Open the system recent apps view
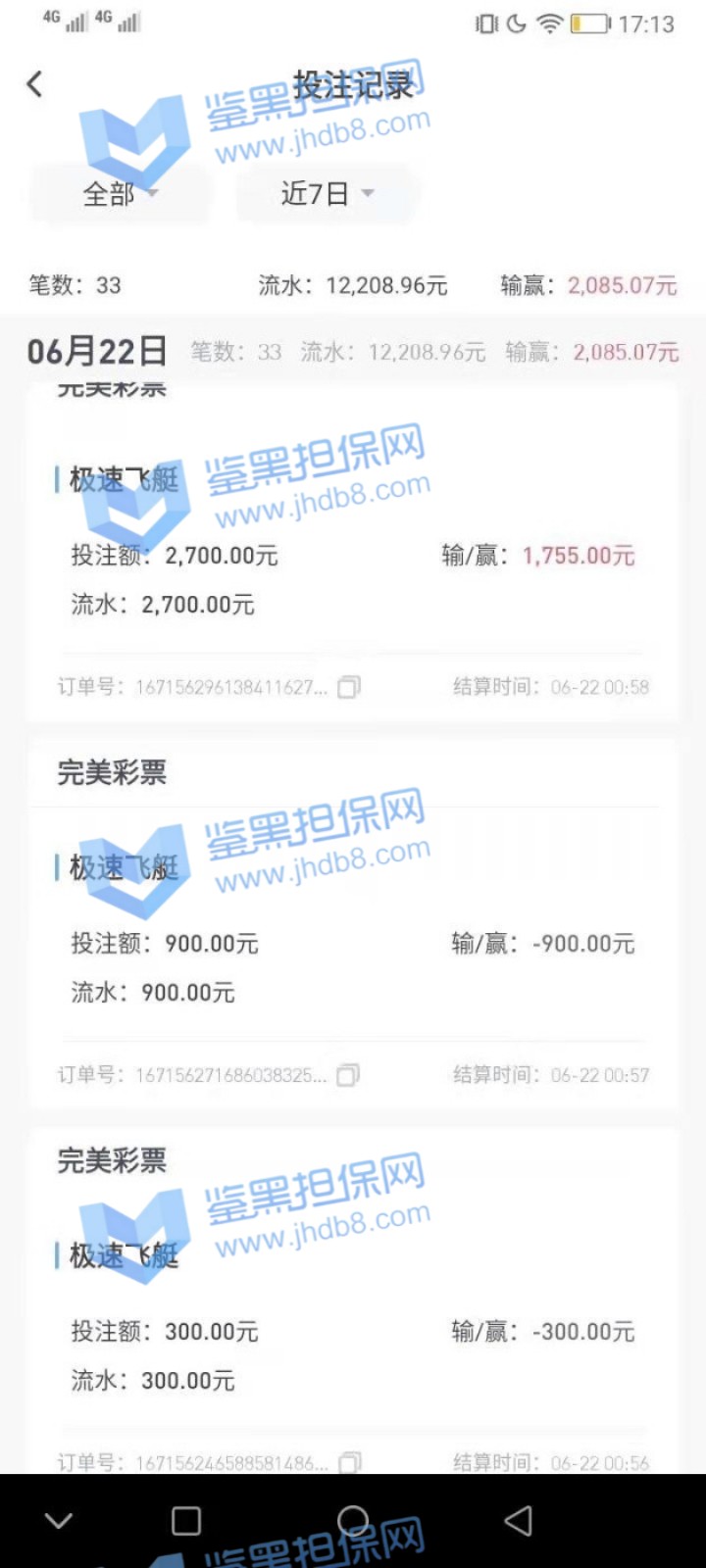This screenshot has height=1568, width=706. pos(186,1520)
